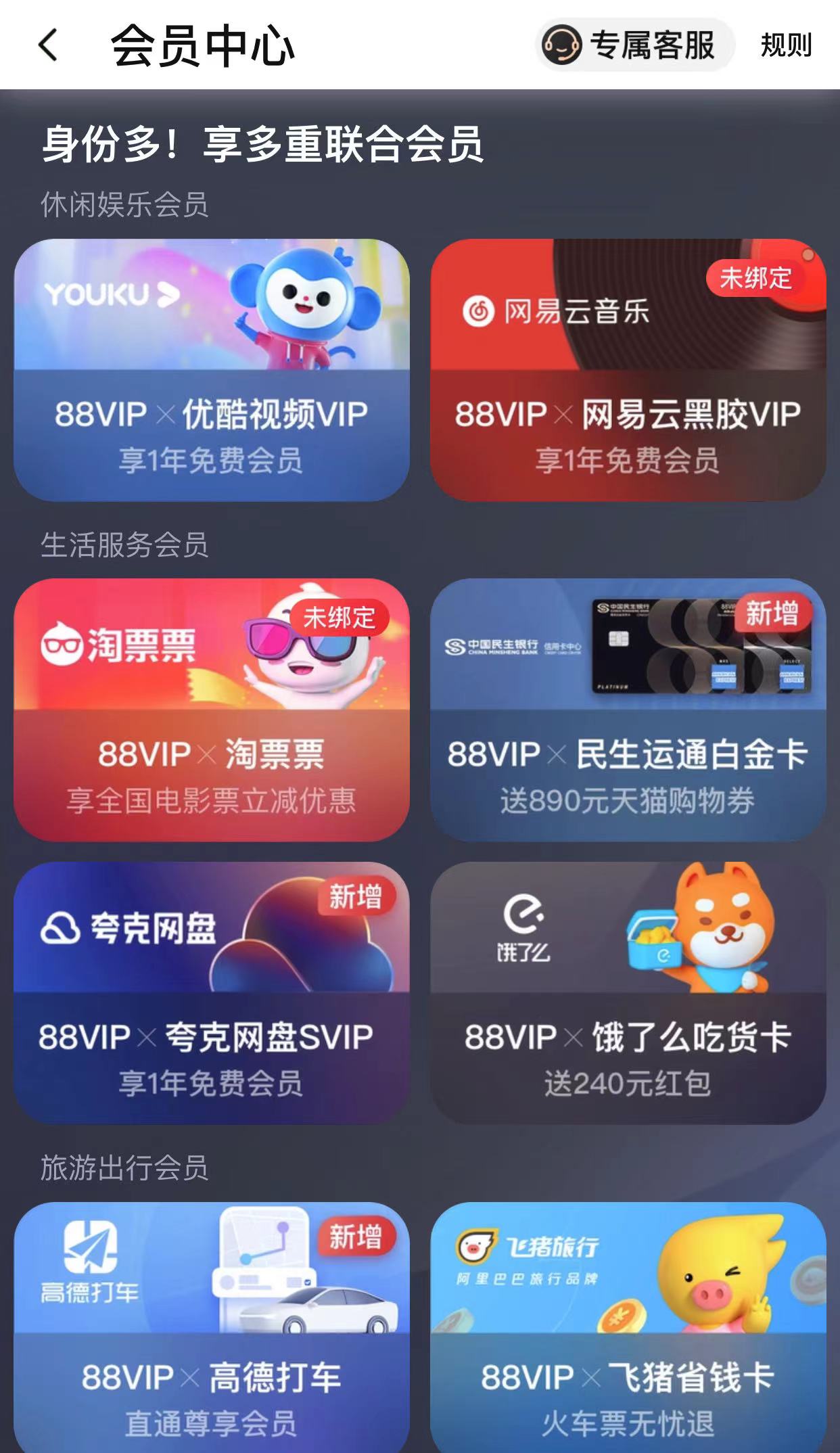Image resolution: width=840 pixels, height=1453 pixels.
Task: Open the 高德打车 membership card
Action: point(211,1326)
